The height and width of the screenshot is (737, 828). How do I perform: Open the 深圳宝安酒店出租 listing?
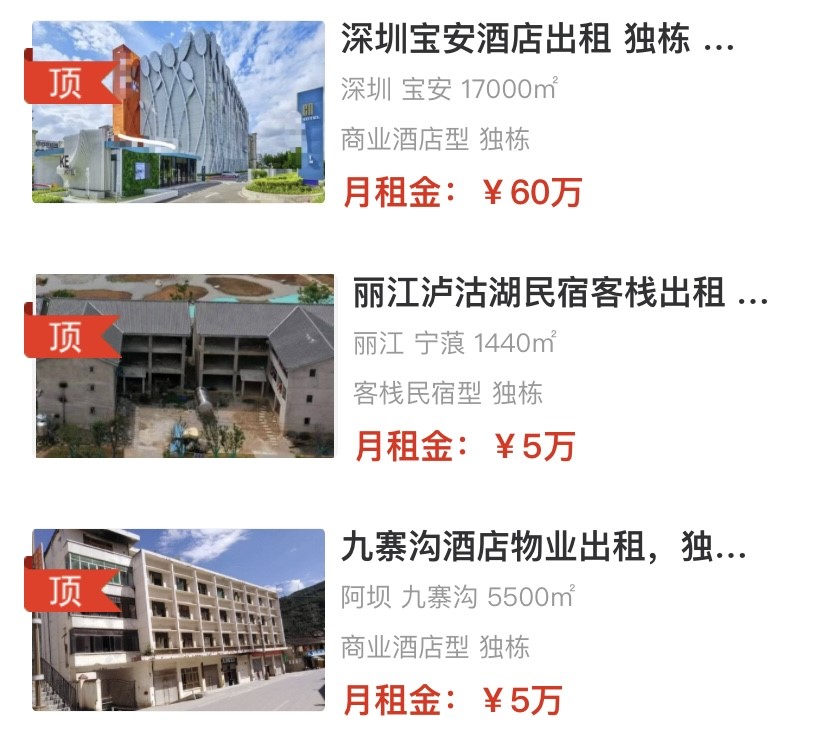[x=537, y=42]
